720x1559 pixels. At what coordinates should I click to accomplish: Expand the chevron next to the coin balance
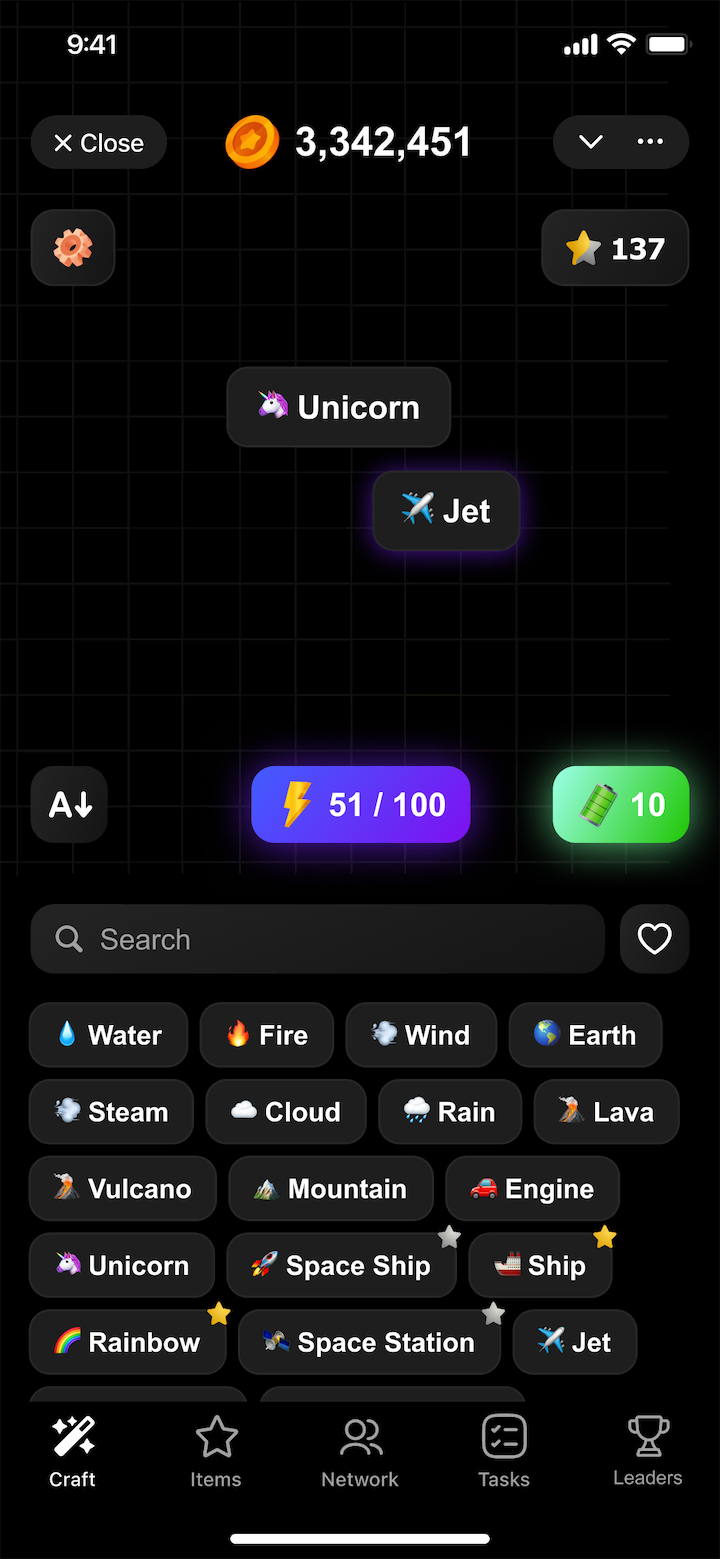590,142
